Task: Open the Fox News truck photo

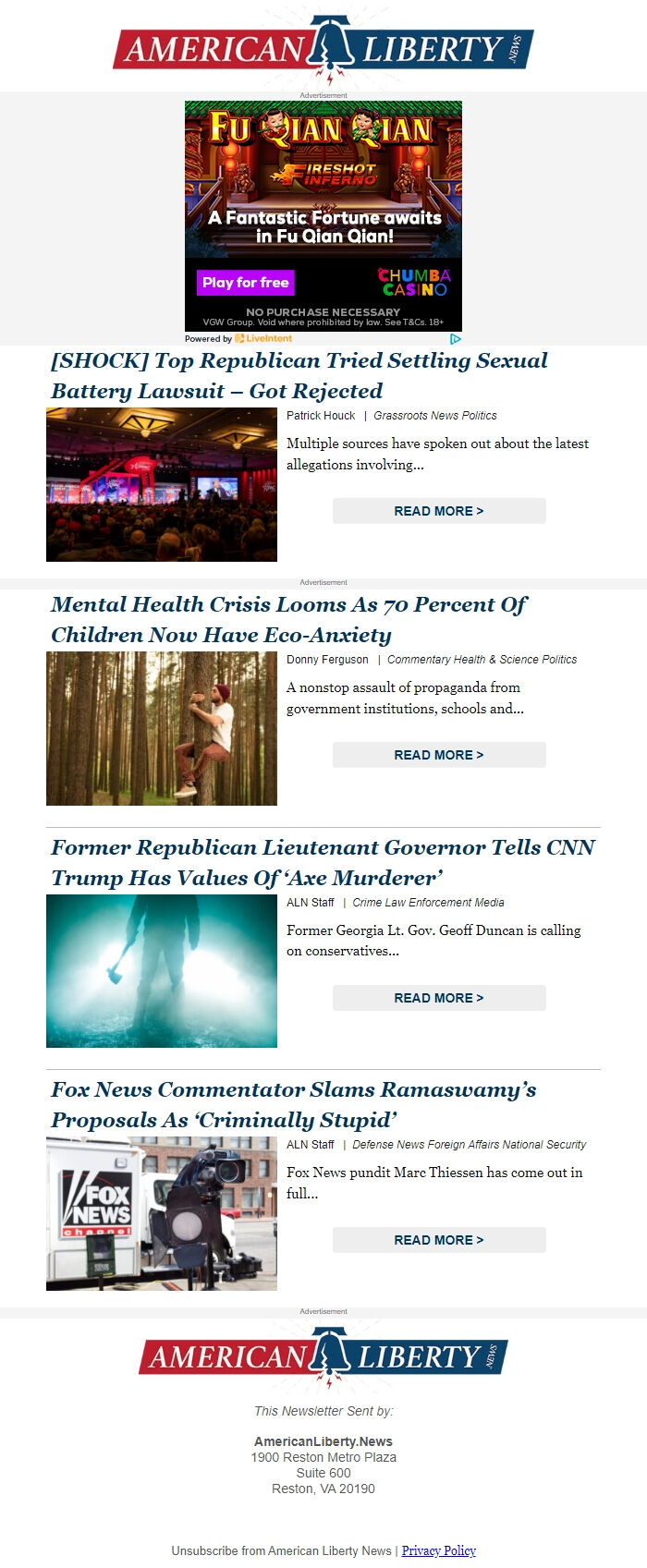Action: pos(162,1213)
